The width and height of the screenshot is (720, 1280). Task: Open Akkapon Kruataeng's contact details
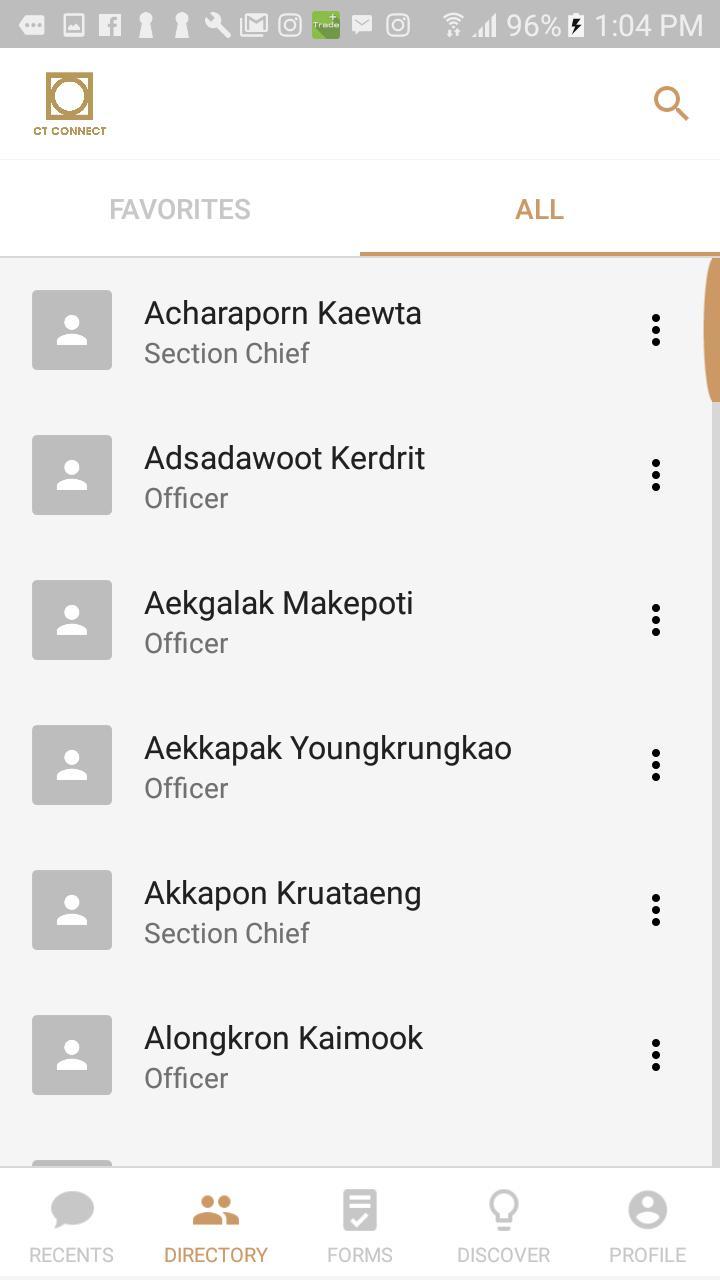coord(283,911)
